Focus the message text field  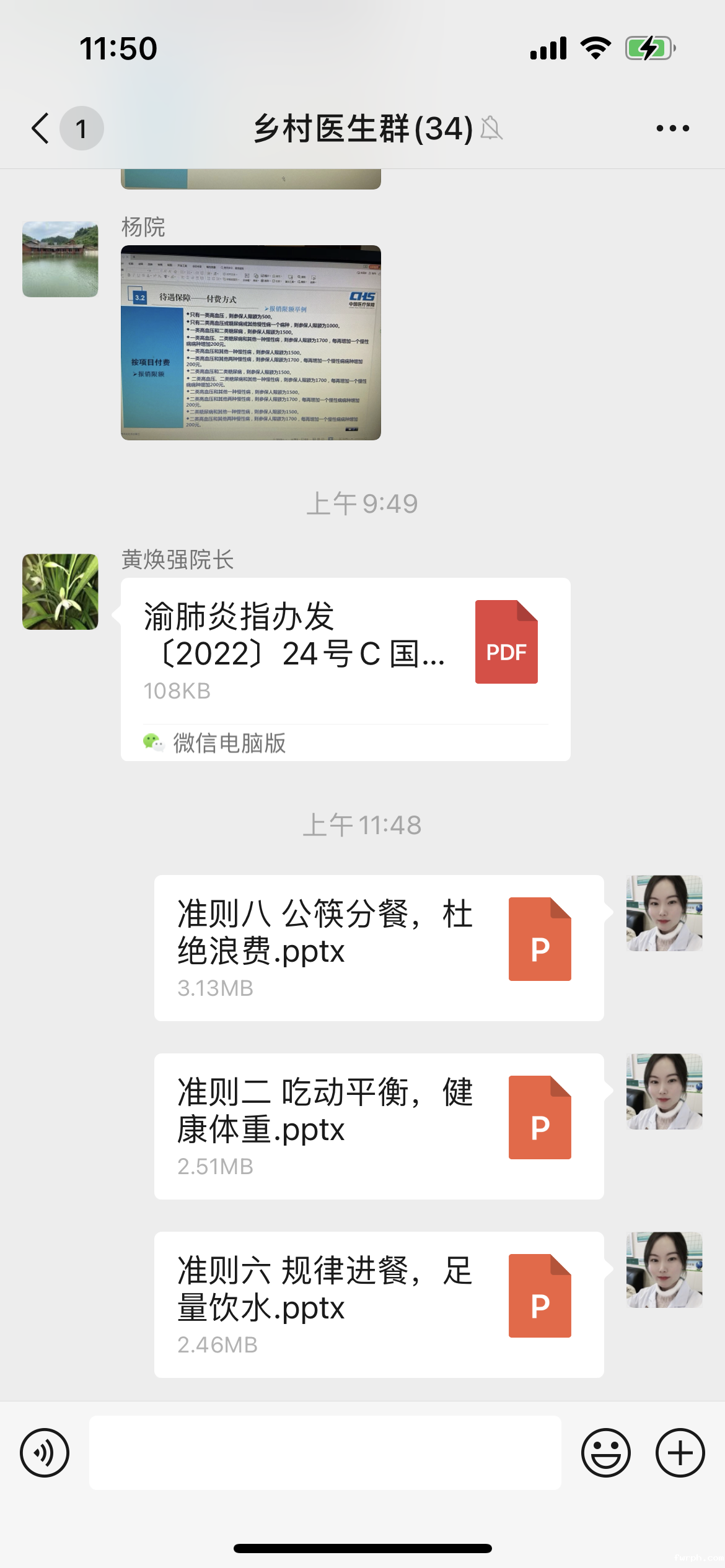325,1452
